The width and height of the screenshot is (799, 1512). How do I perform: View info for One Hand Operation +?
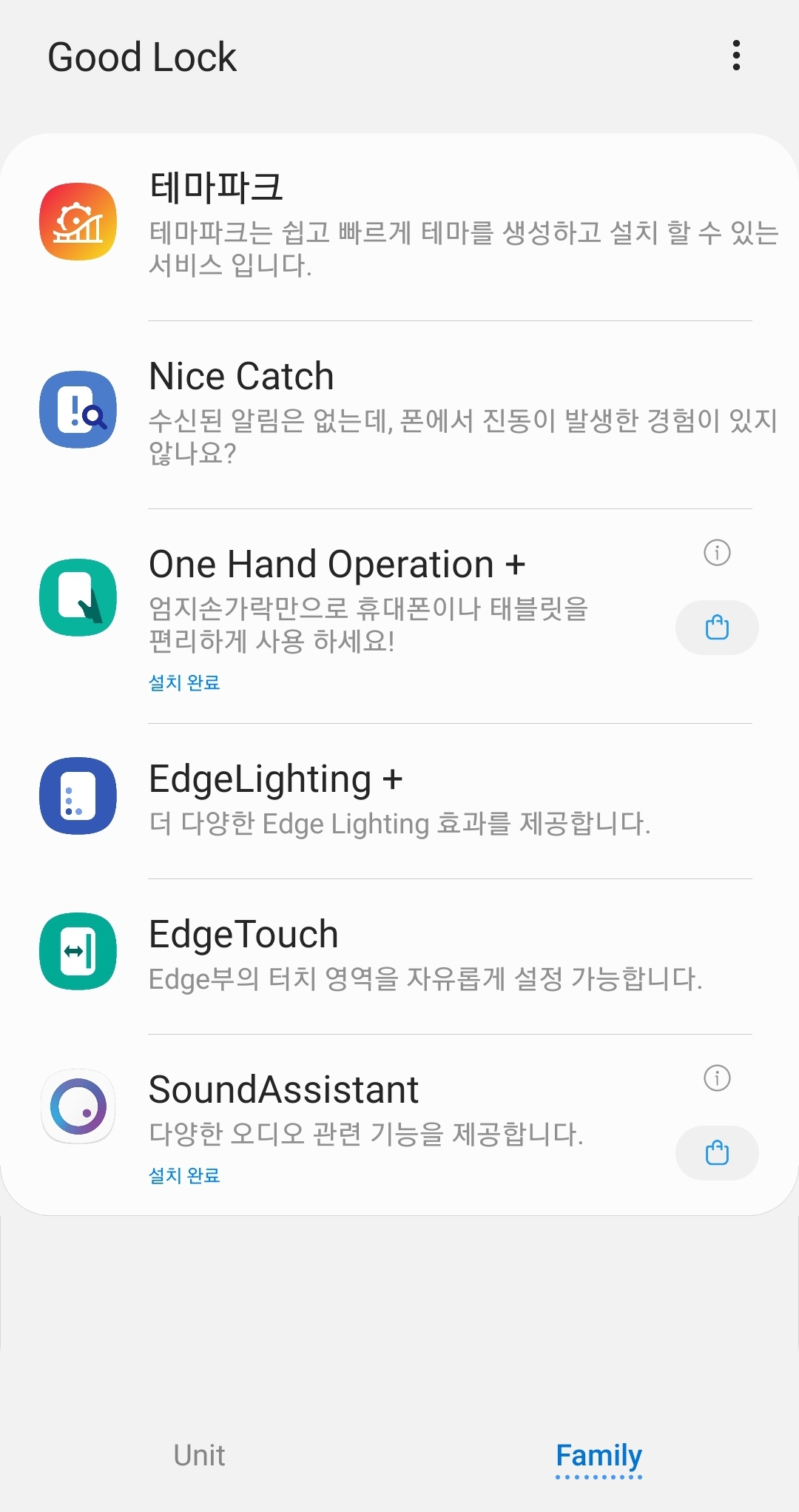[717, 552]
